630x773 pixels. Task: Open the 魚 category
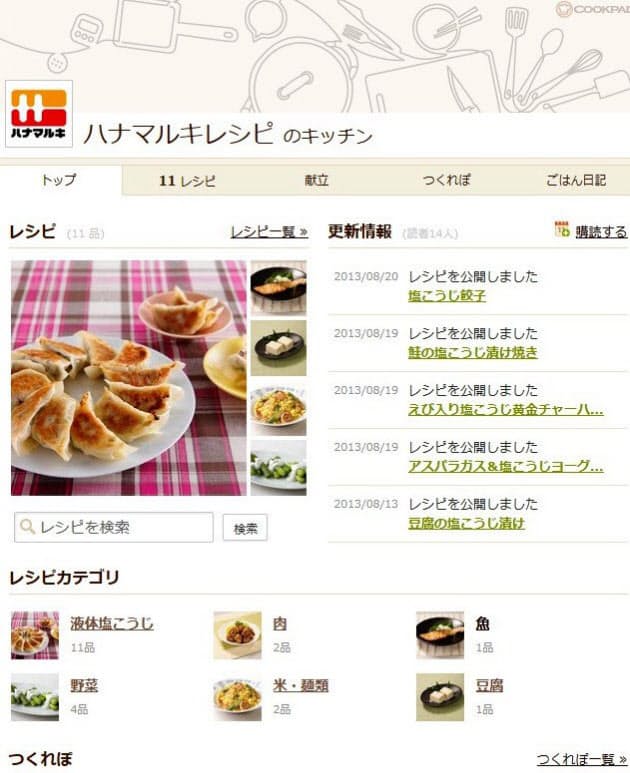(x=483, y=624)
